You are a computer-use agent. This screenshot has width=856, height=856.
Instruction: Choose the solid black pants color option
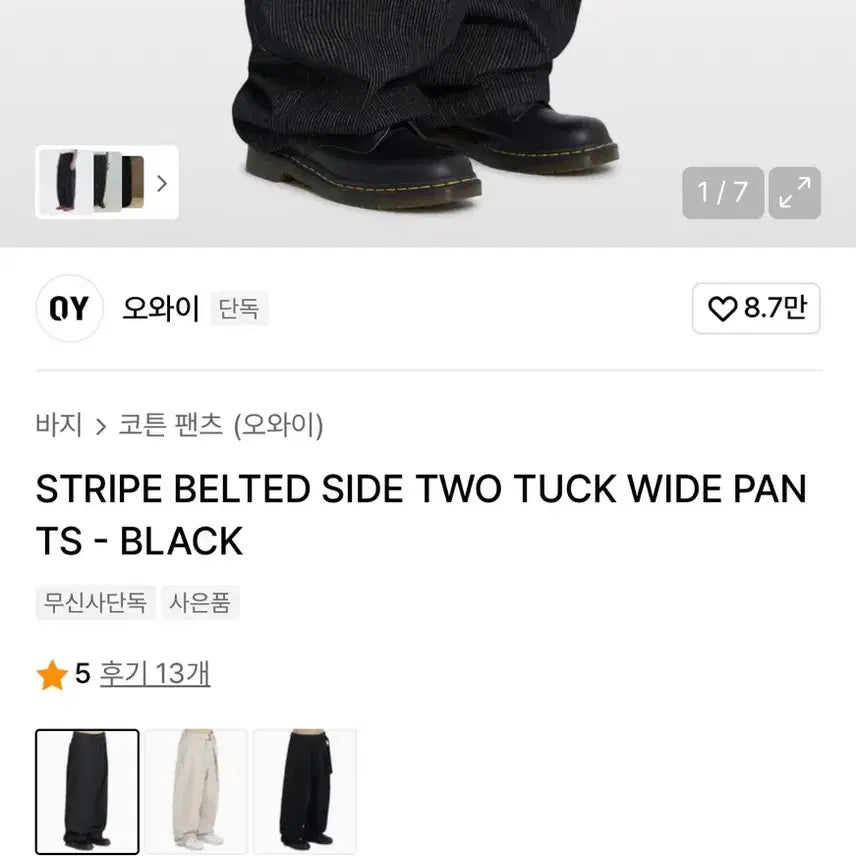[304, 792]
